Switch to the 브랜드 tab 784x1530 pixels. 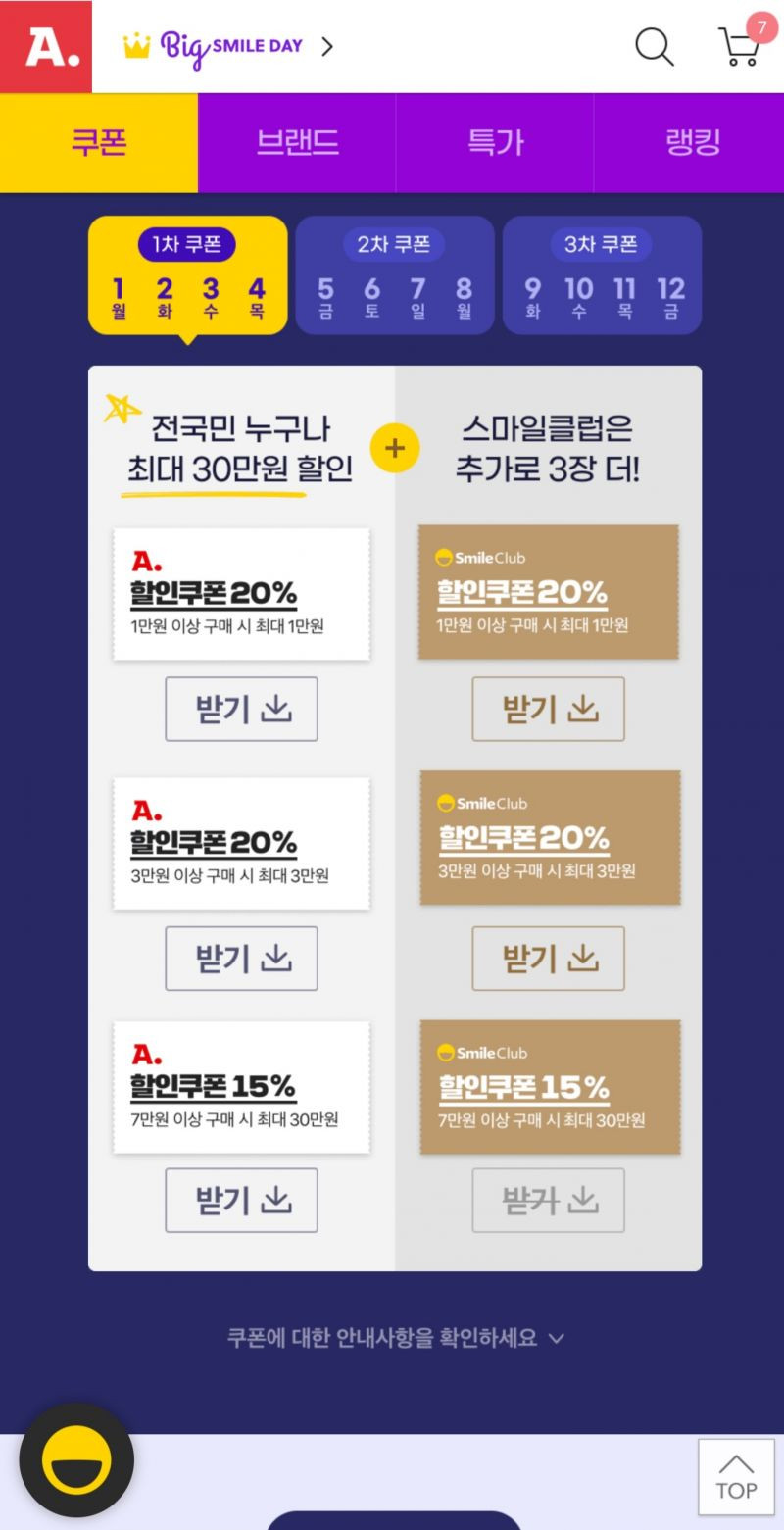[x=297, y=143]
